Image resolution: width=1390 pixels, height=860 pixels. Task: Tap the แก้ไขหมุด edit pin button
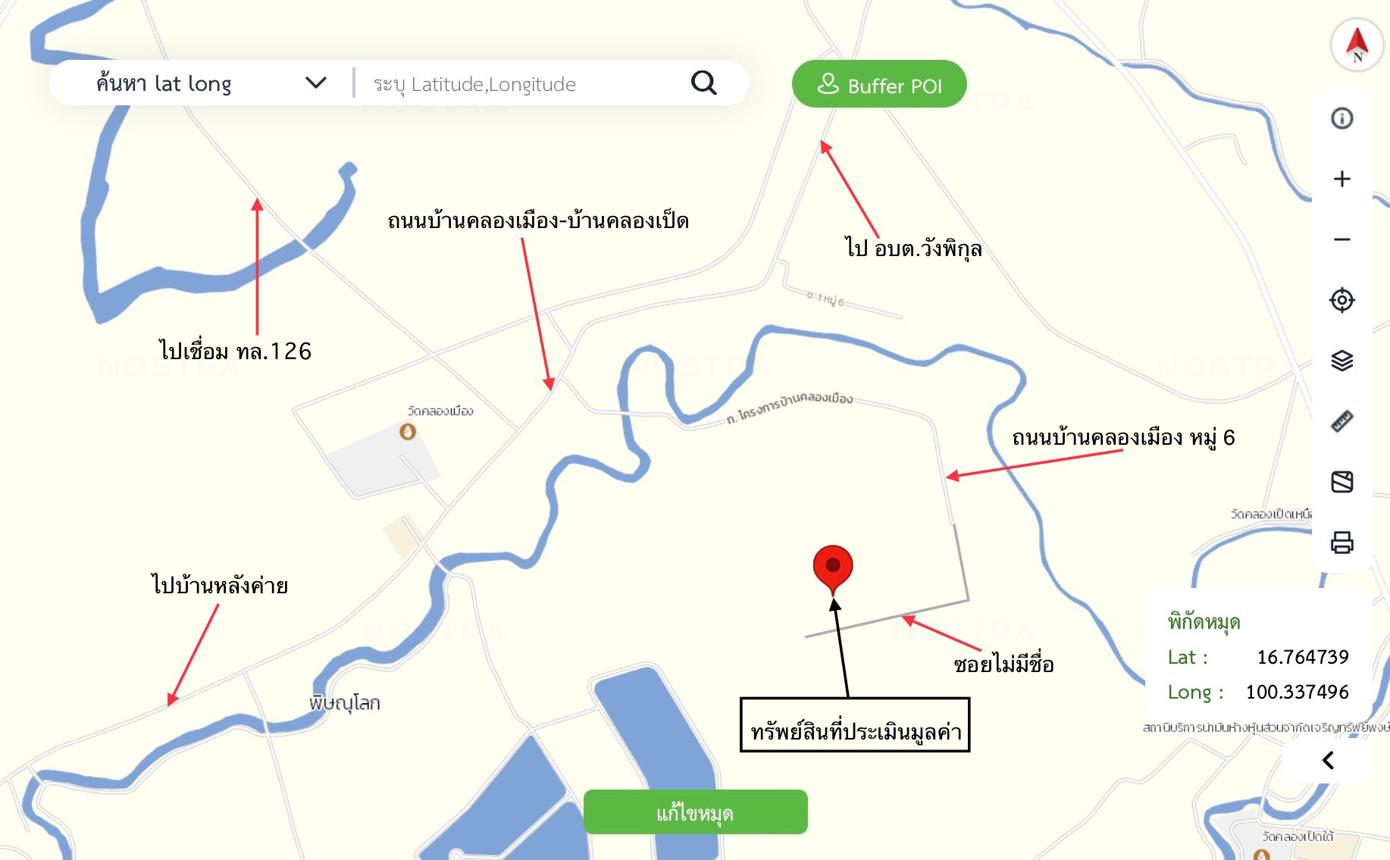pyautogui.click(x=695, y=812)
